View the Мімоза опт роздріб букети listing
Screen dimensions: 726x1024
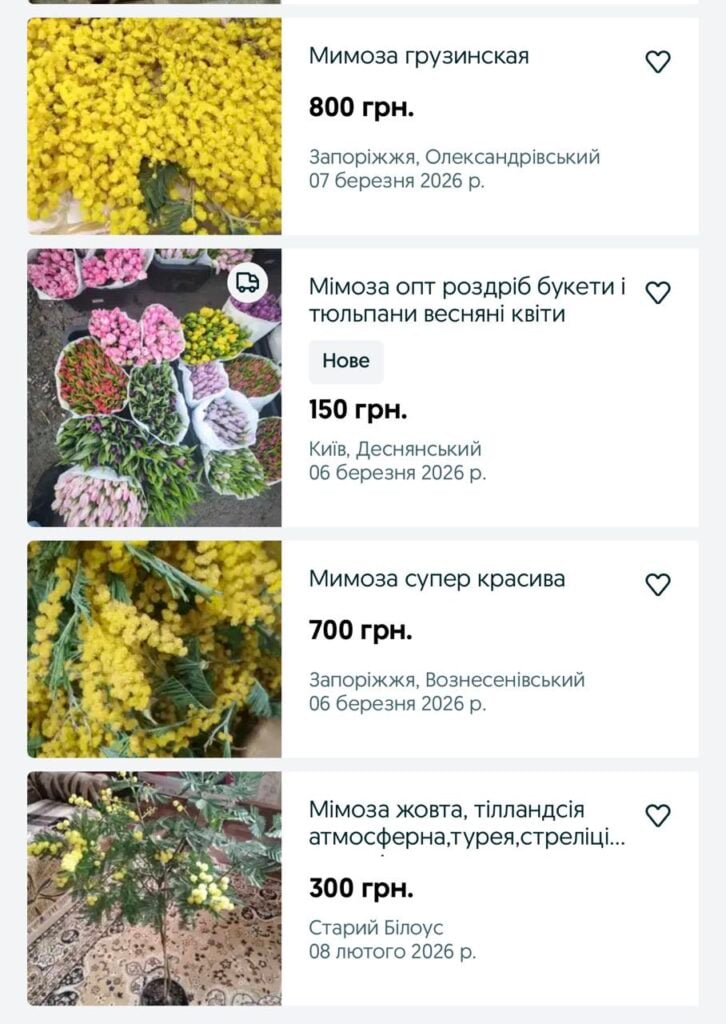(466, 301)
